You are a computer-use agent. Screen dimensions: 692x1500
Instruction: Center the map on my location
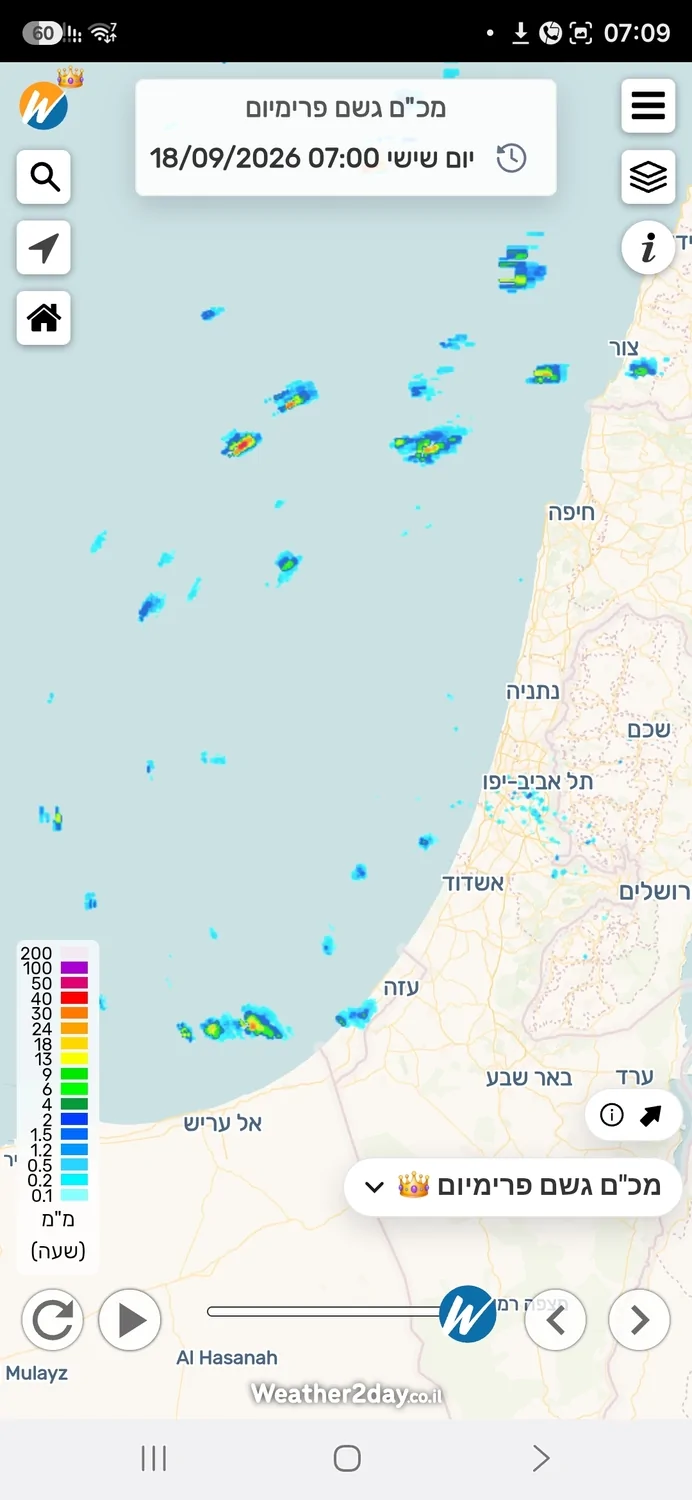44,247
